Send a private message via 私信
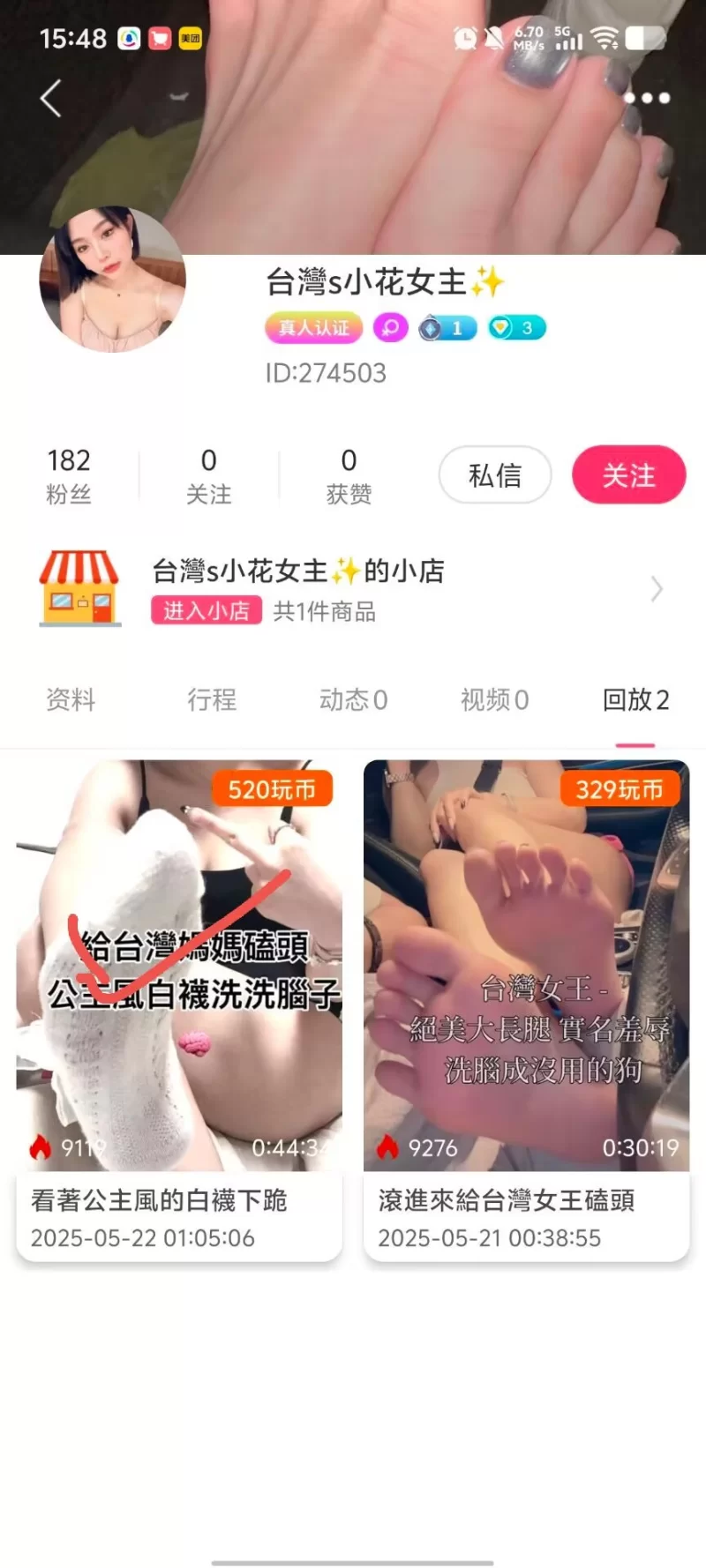The width and height of the screenshot is (706, 1568). (x=495, y=475)
